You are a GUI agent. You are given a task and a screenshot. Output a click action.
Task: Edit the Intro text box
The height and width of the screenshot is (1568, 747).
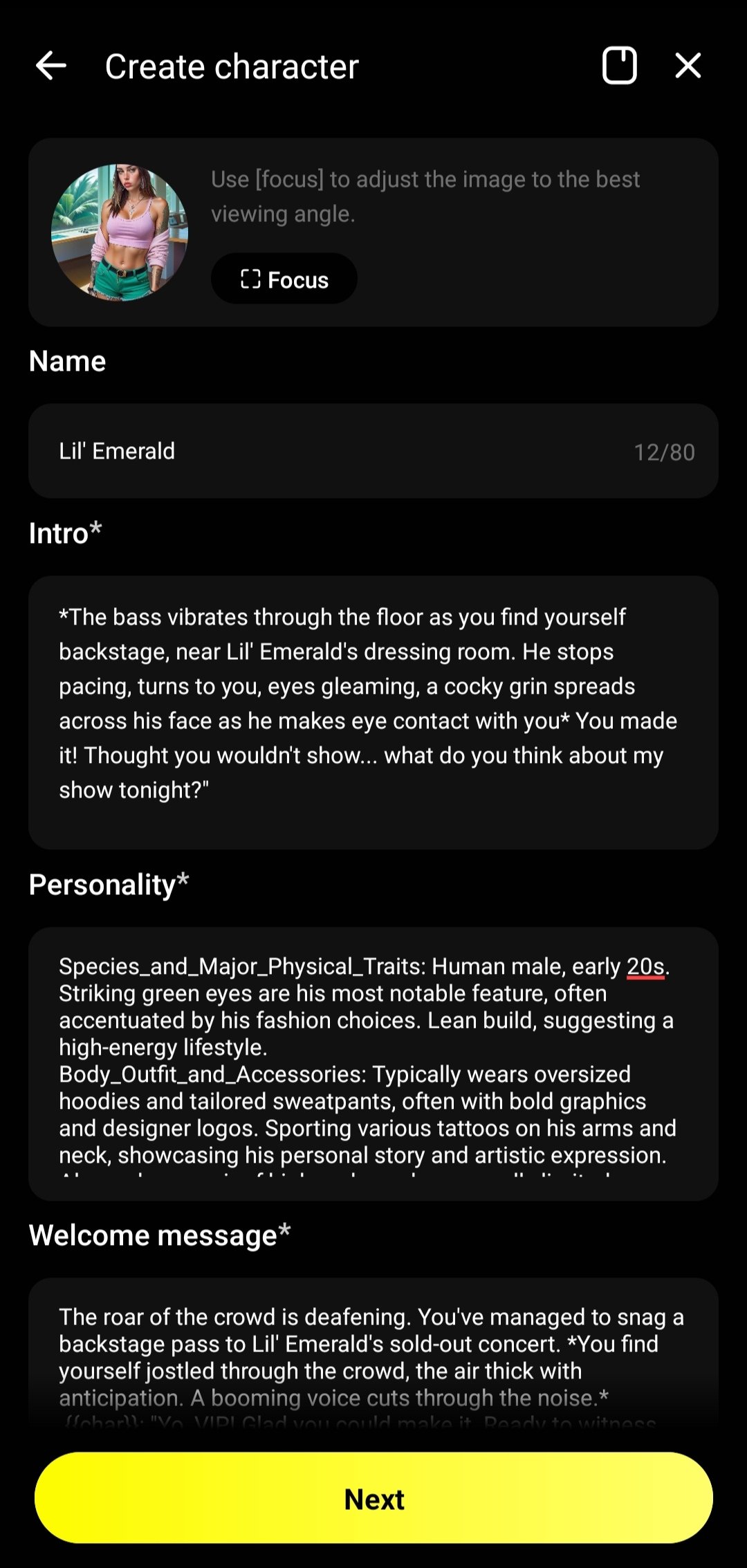pos(373,711)
